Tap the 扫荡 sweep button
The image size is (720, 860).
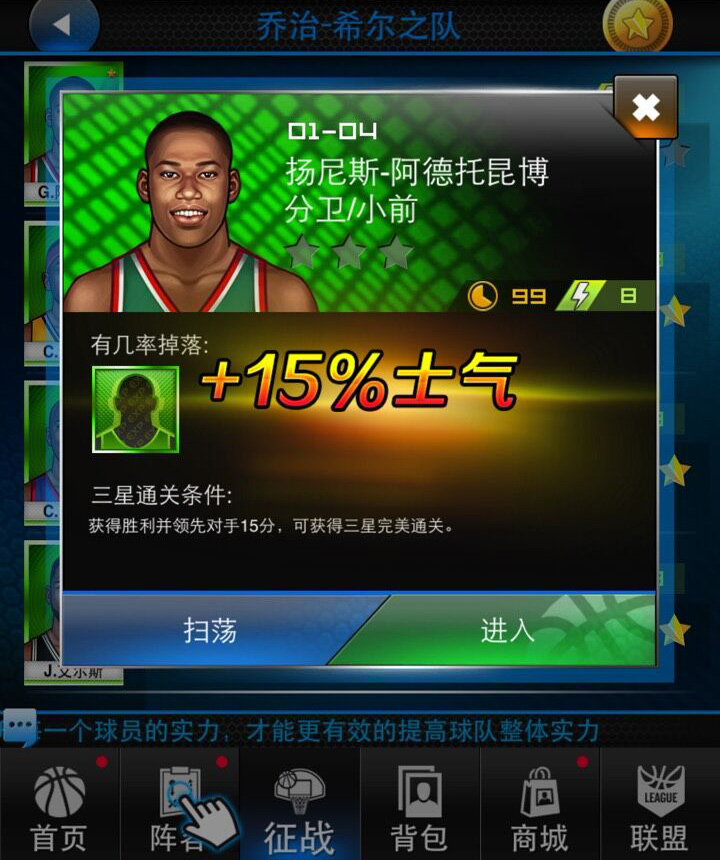[x=210, y=630]
